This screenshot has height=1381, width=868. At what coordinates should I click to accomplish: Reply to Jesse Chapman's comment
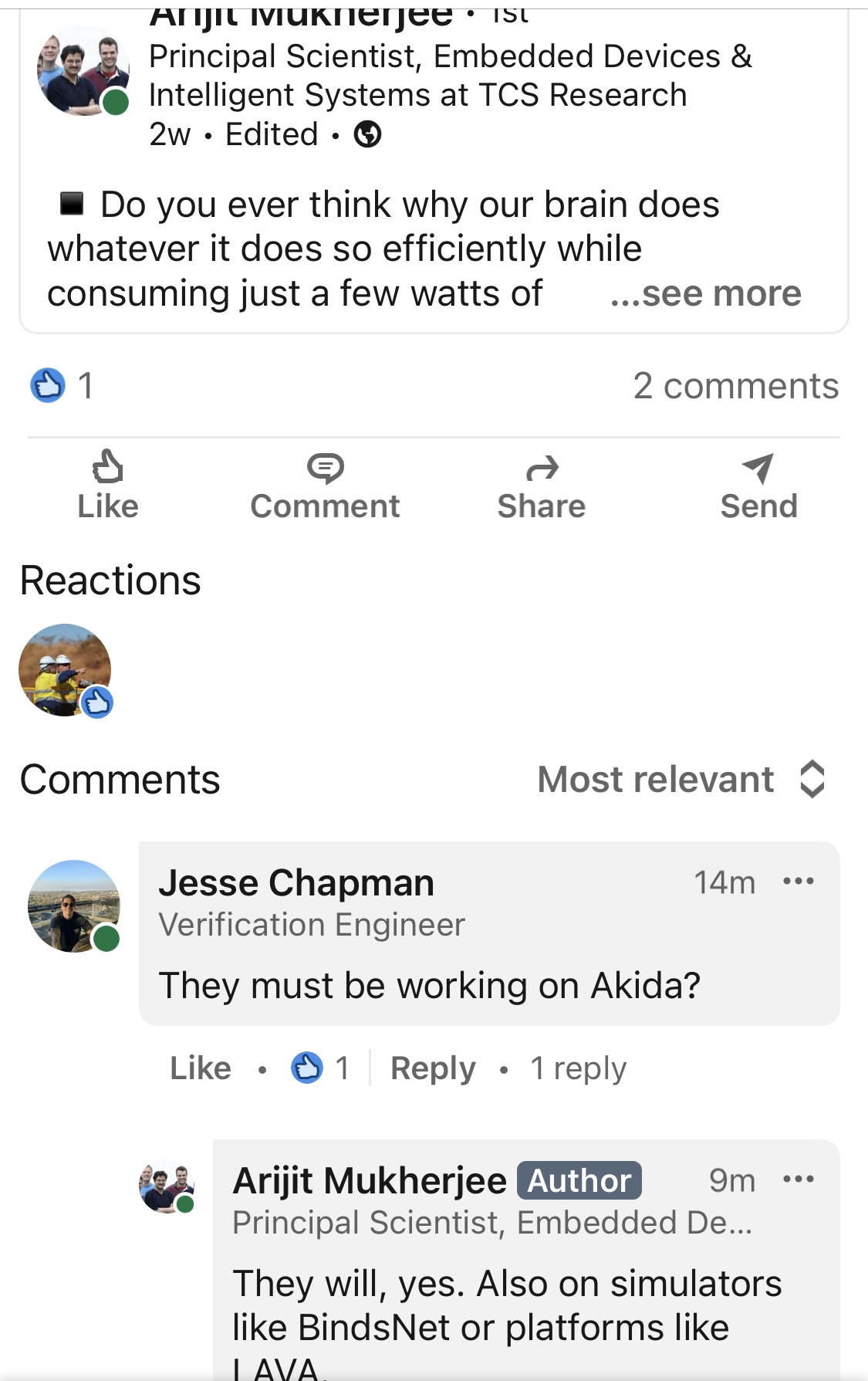click(433, 1068)
